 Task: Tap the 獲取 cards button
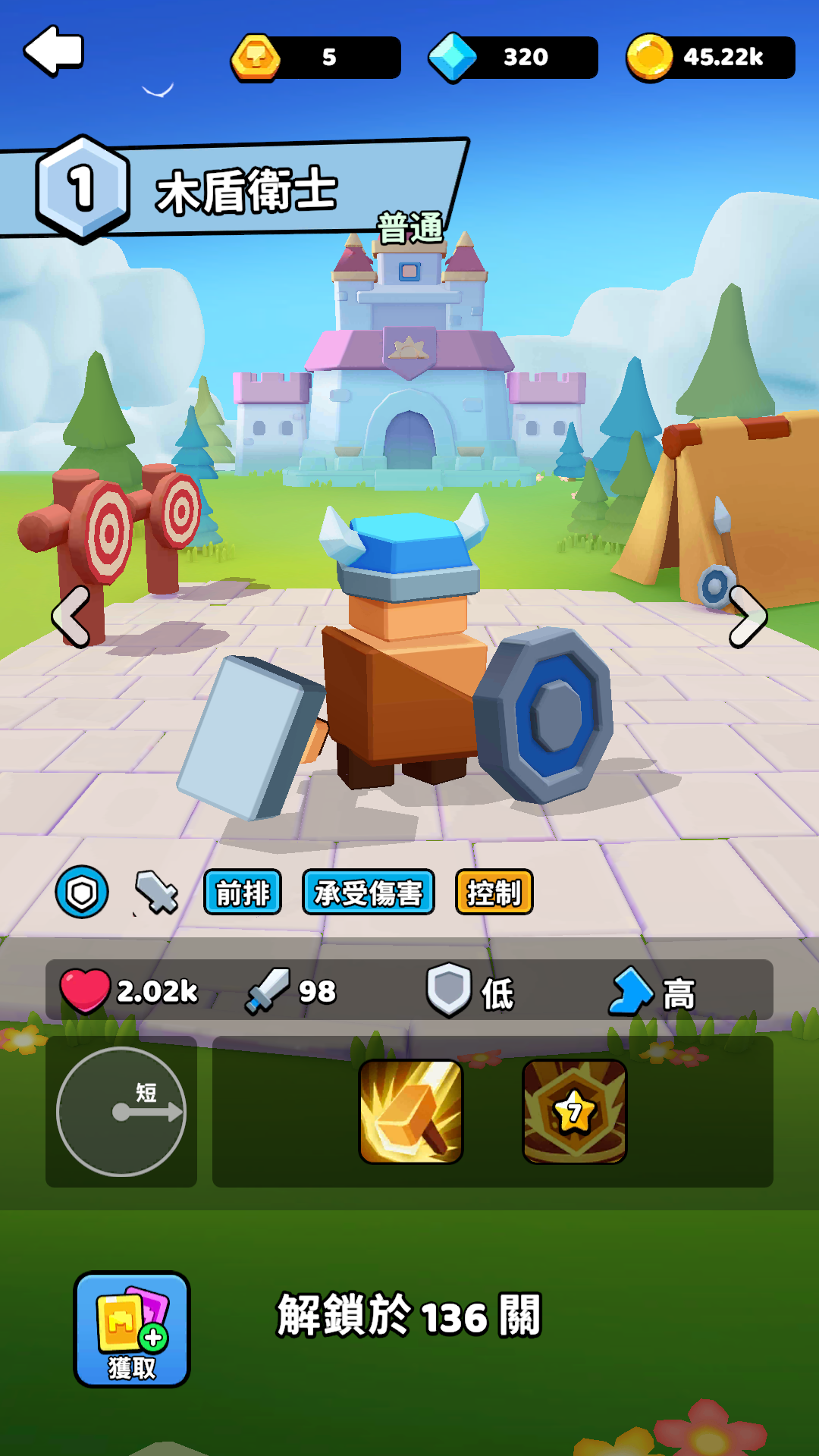[x=132, y=1329]
